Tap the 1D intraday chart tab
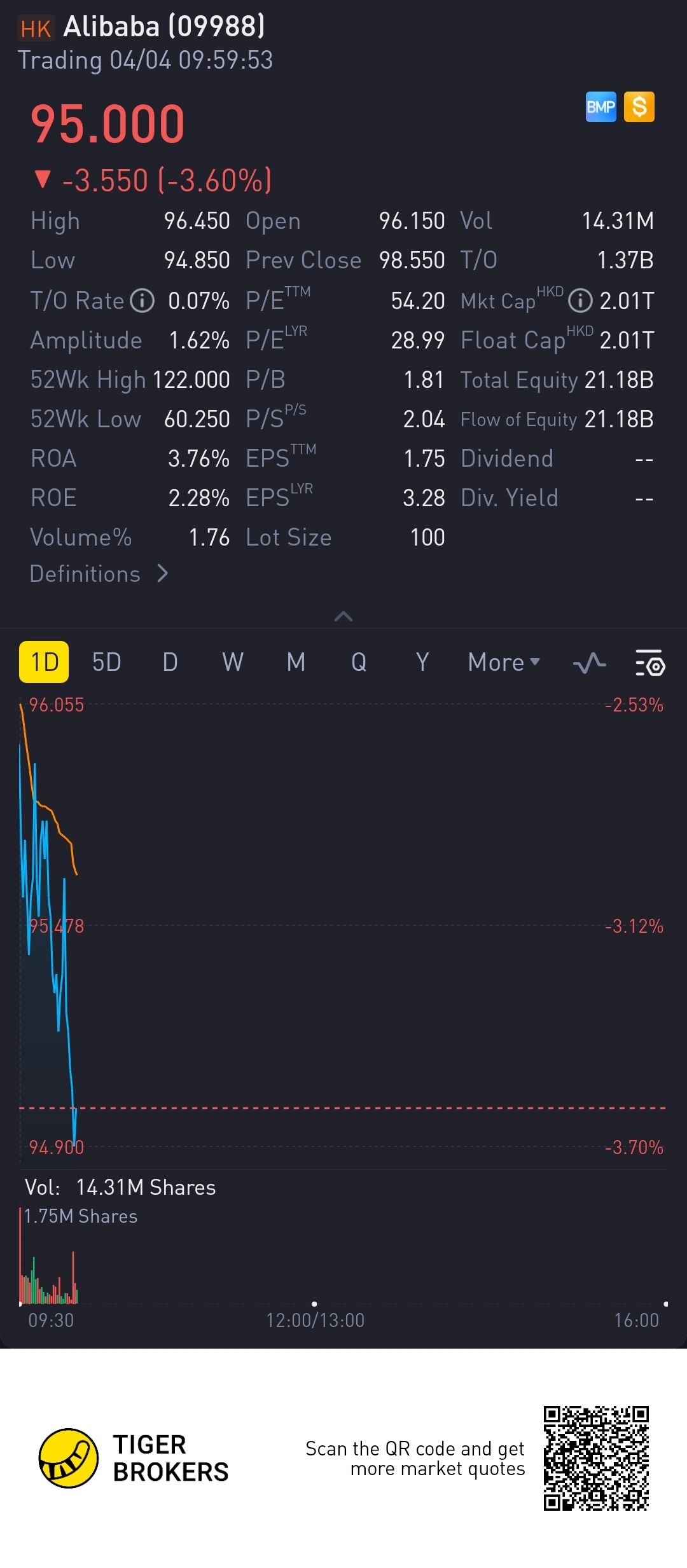This screenshot has height=1568, width=687. pos(44,663)
